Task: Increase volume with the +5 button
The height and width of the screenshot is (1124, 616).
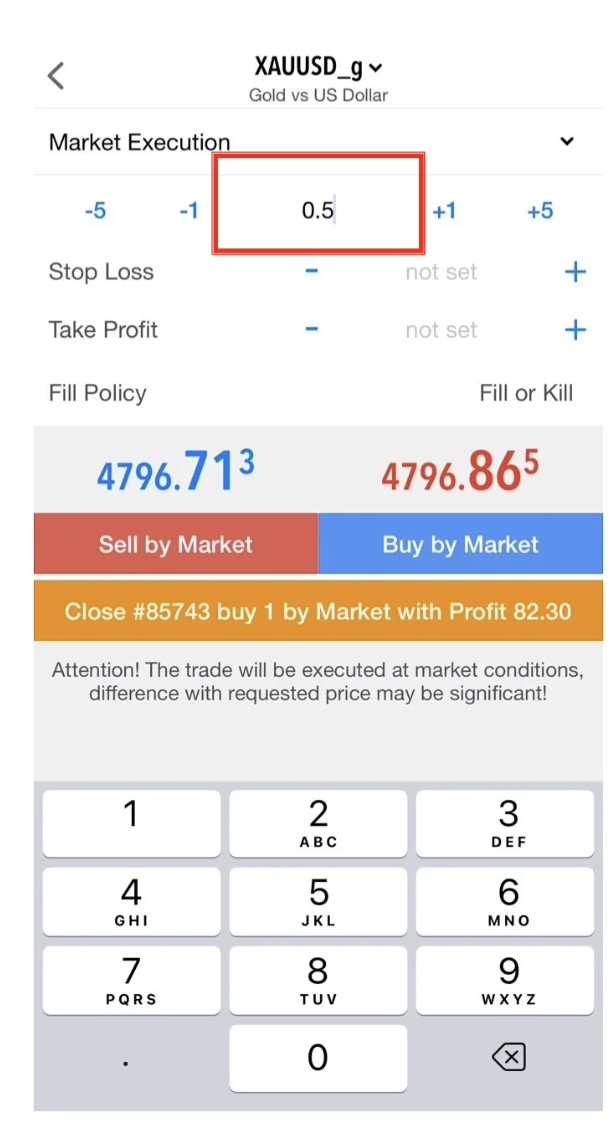Action: tap(540, 211)
